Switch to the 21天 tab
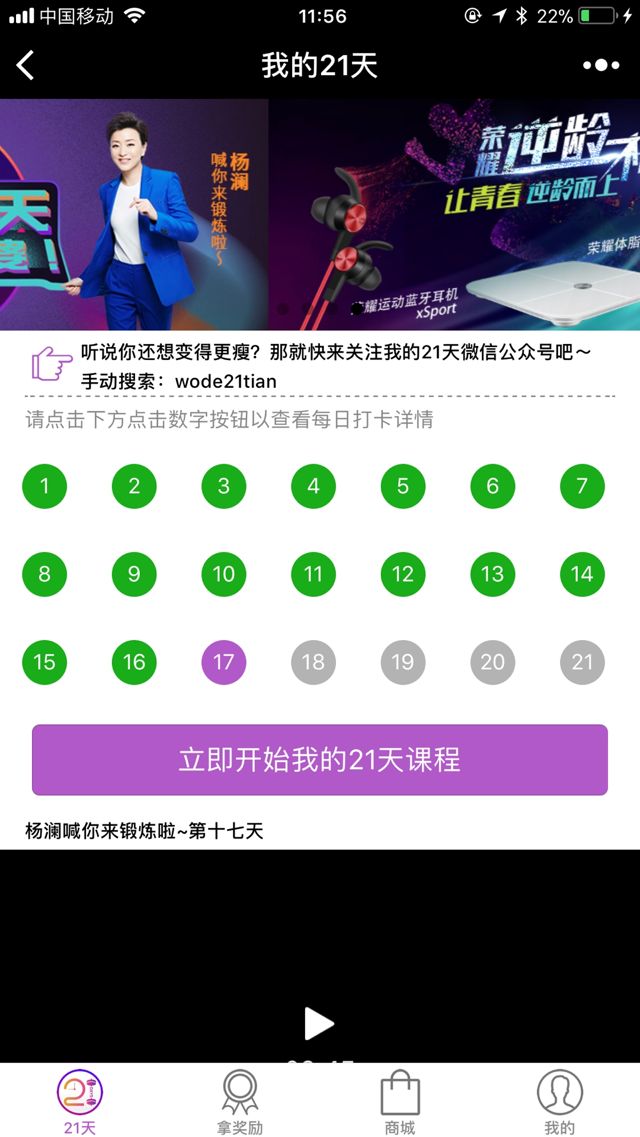Viewport: 640px width, 1137px height. pos(80,1100)
